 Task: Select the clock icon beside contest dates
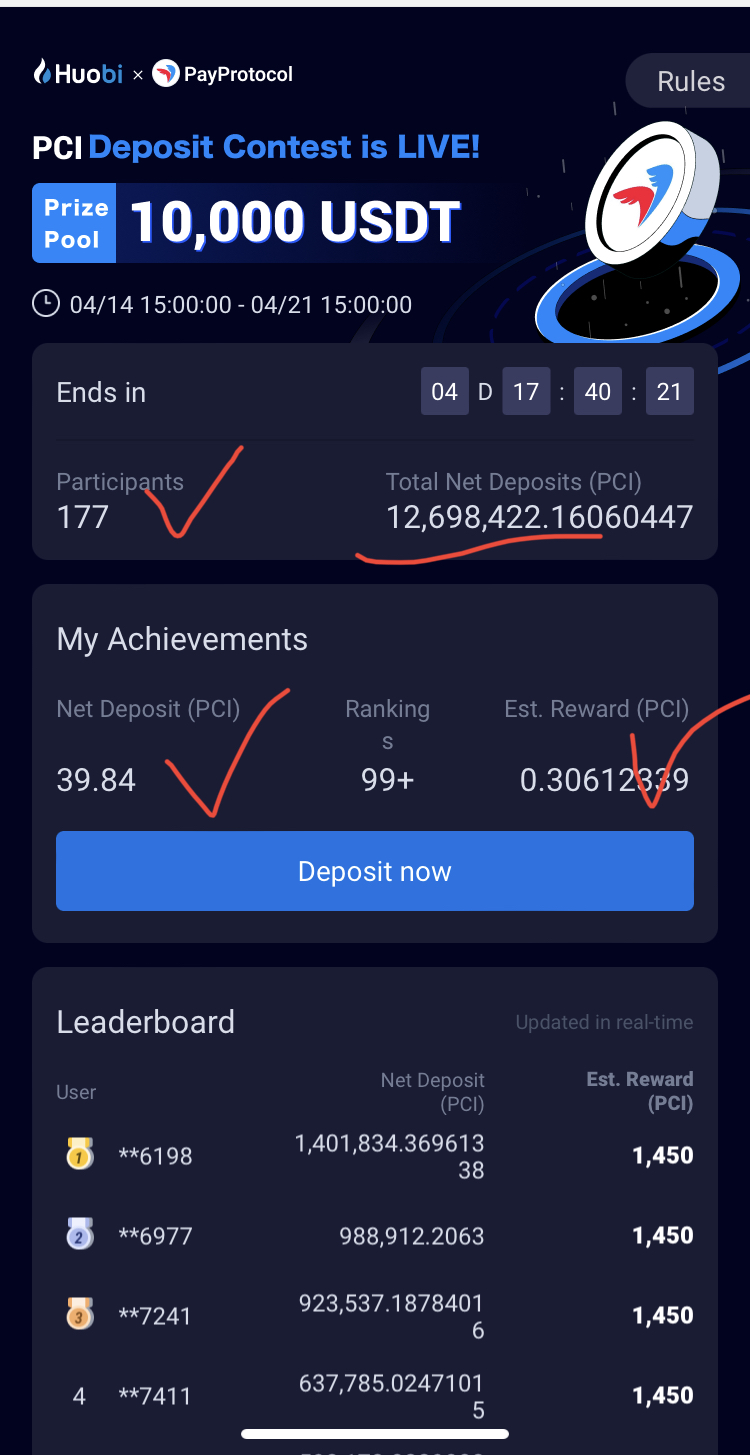[x=46, y=303]
